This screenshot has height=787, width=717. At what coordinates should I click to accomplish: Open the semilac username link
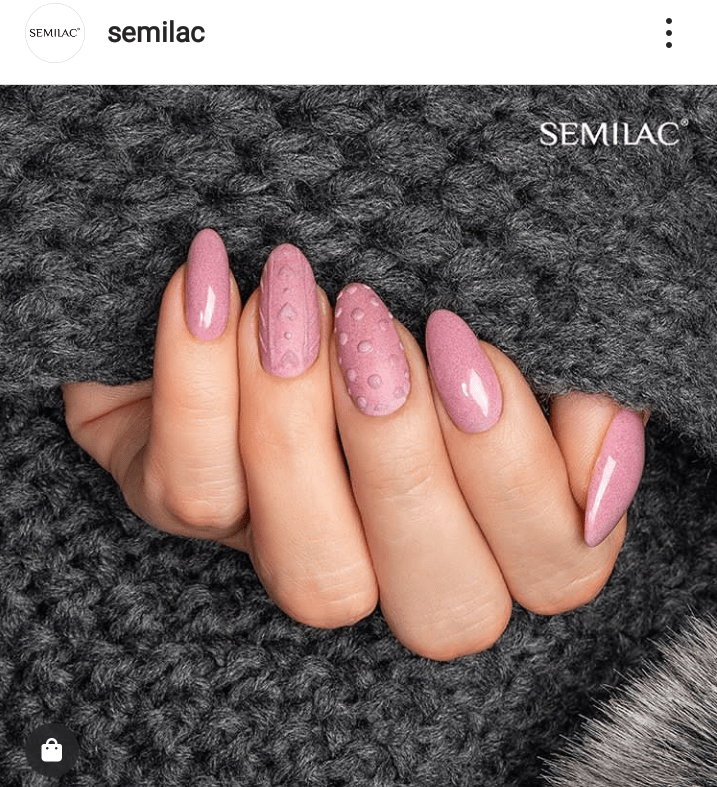[x=156, y=33]
